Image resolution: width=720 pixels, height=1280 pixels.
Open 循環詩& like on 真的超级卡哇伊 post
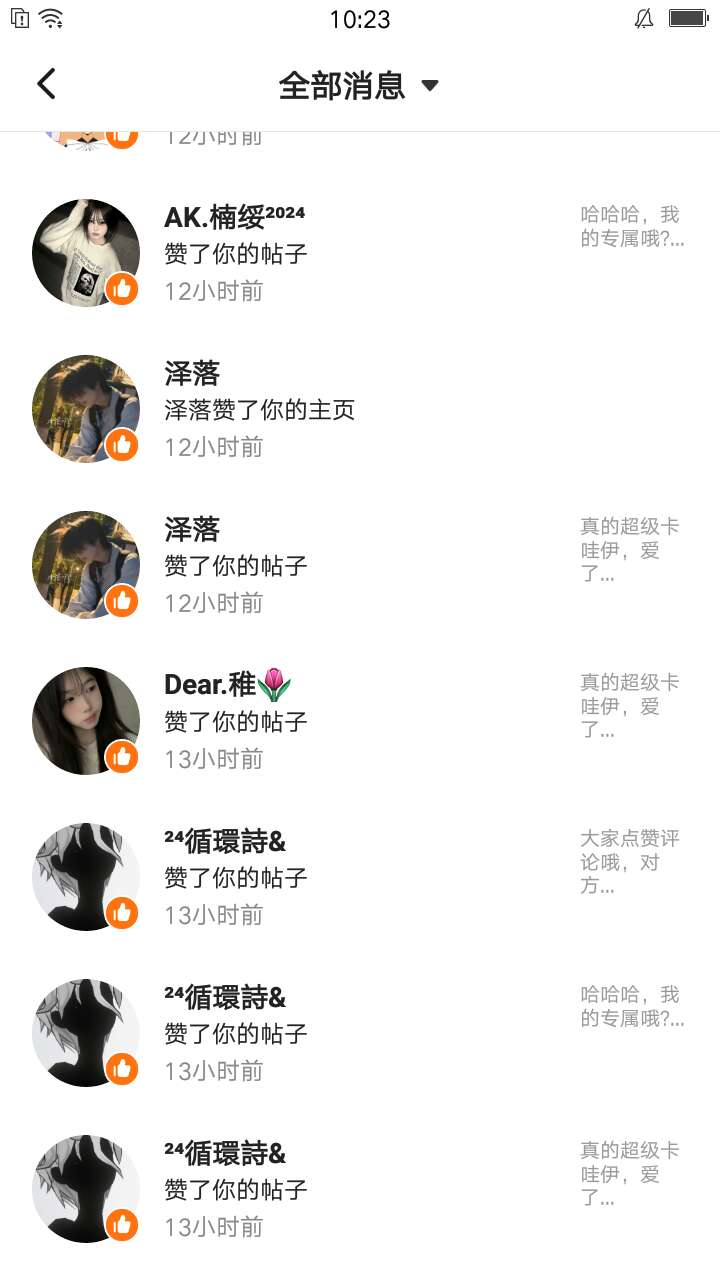coord(360,1189)
